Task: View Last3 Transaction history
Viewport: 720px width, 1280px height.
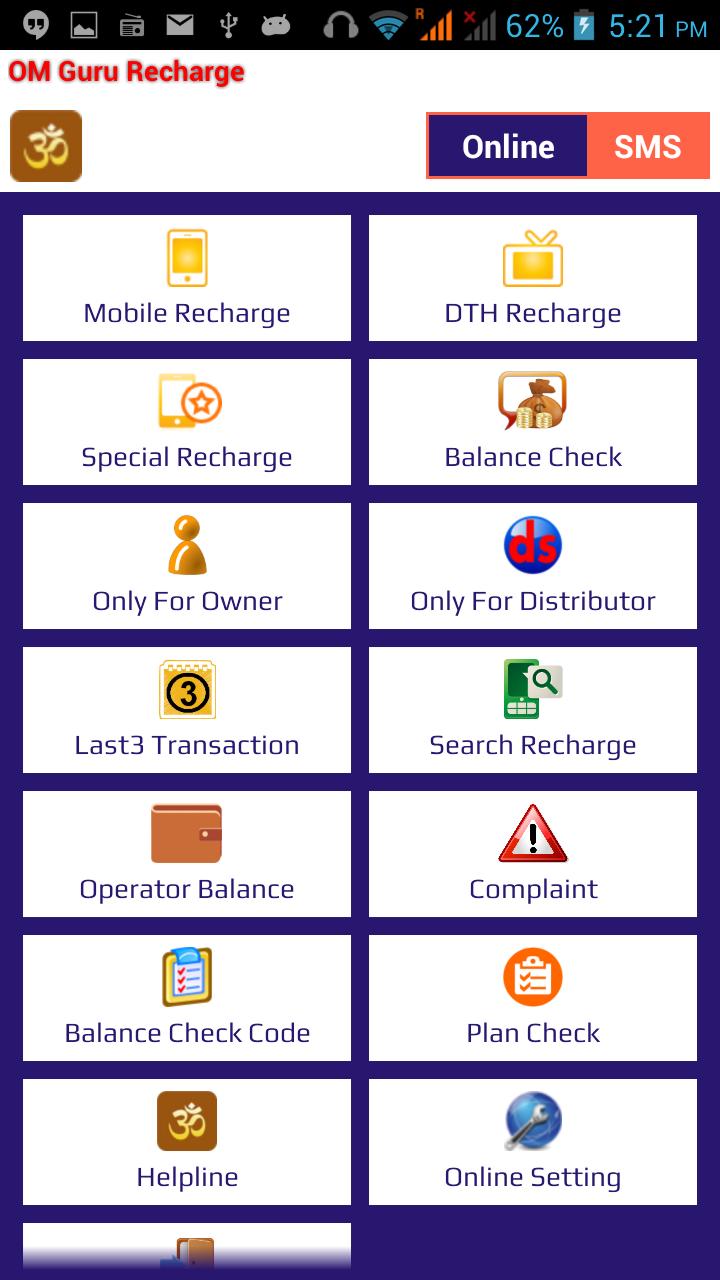Action: [x=186, y=710]
